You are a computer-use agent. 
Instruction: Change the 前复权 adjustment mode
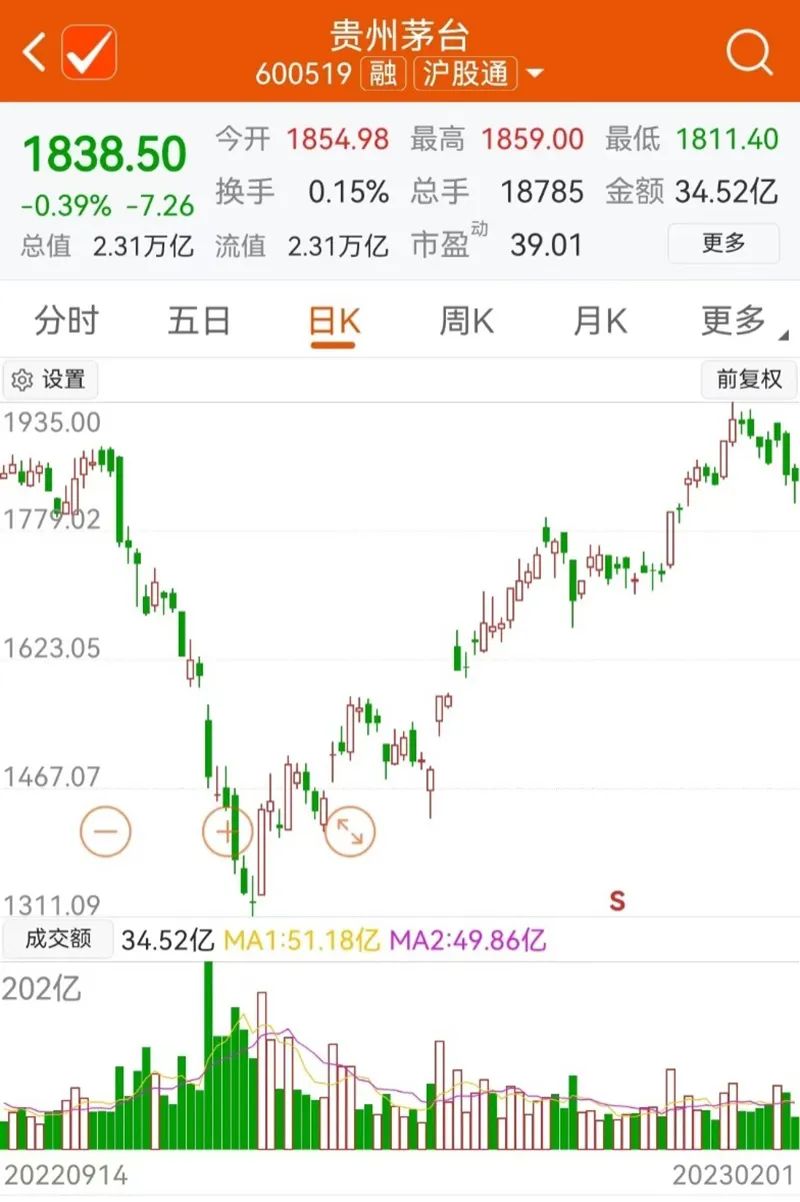pyautogui.click(x=748, y=380)
